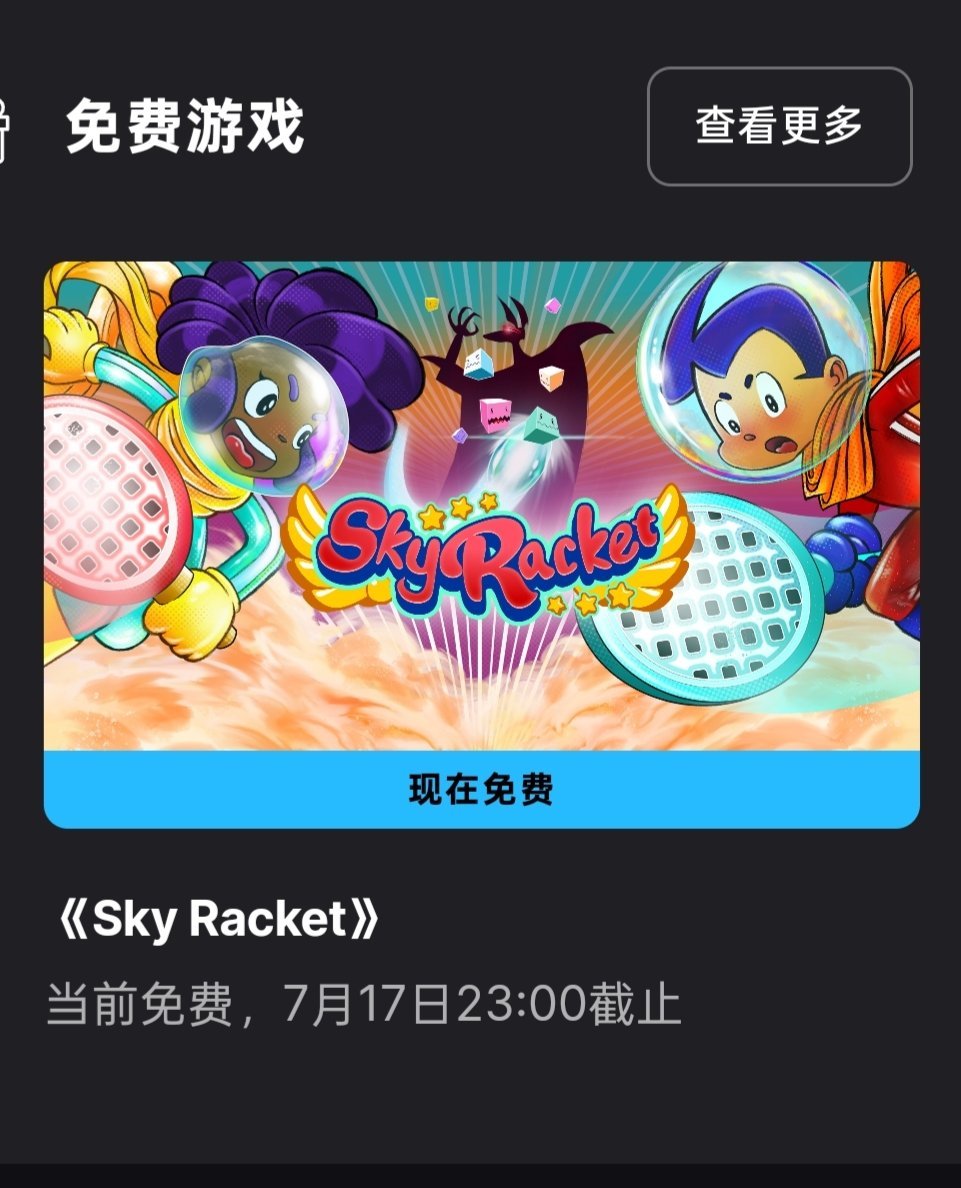This screenshot has width=961, height=1188.
Task: Tap the 现在免费 banner
Action: click(481, 790)
